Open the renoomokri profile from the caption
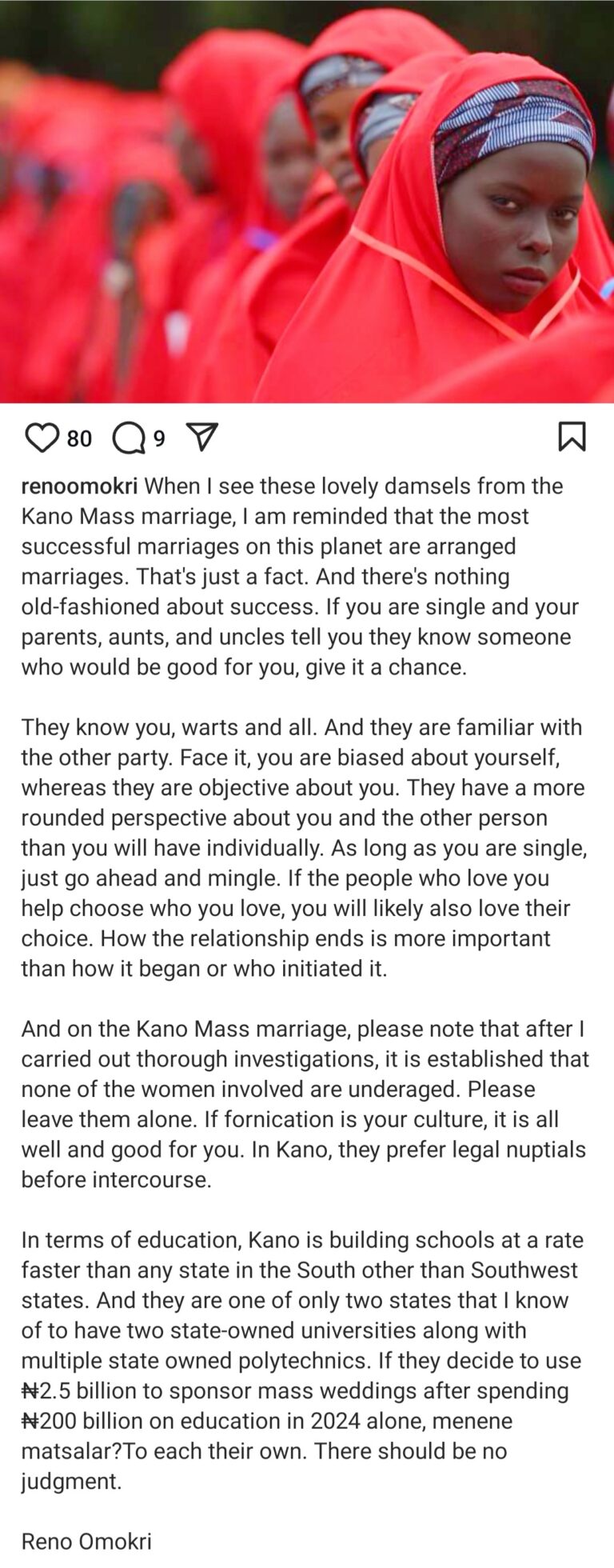The image size is (614, 1568). pyautogui.click(x=79, y=486)
